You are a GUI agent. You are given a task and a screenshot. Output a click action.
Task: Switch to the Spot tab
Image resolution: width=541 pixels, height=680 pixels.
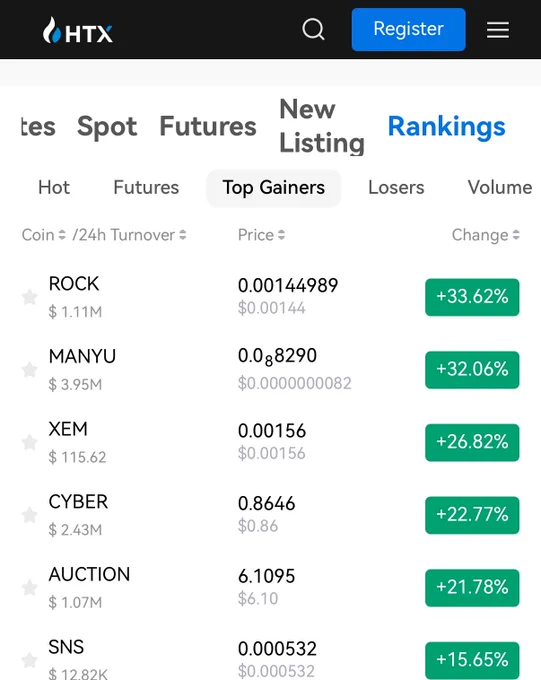(107, 126)
